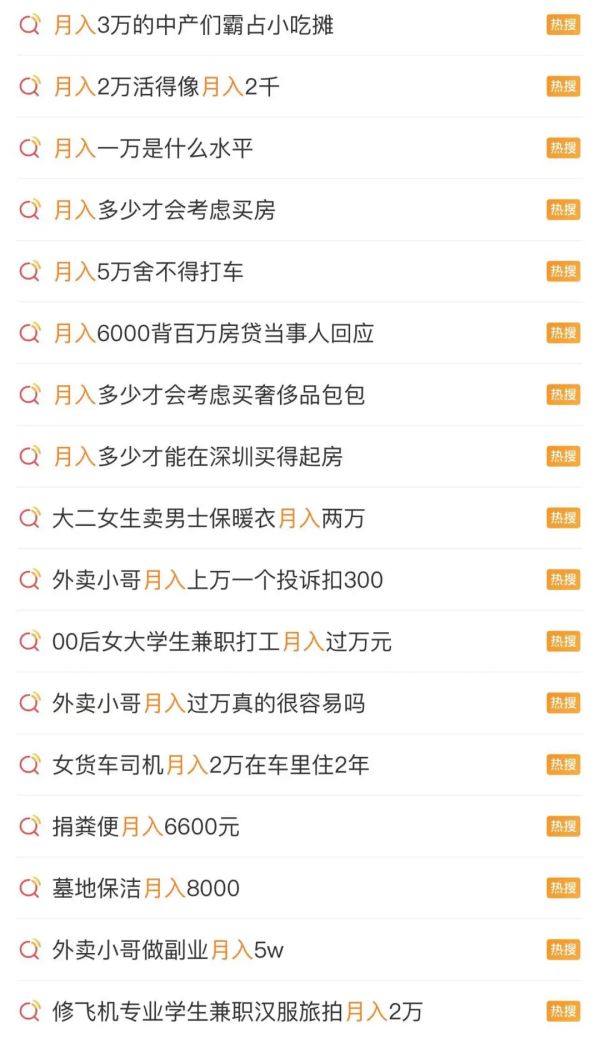The image size is (600, 1038).
Task: Select suggestion 捐粪便月入6600元
Action: [x=146, y=827]
